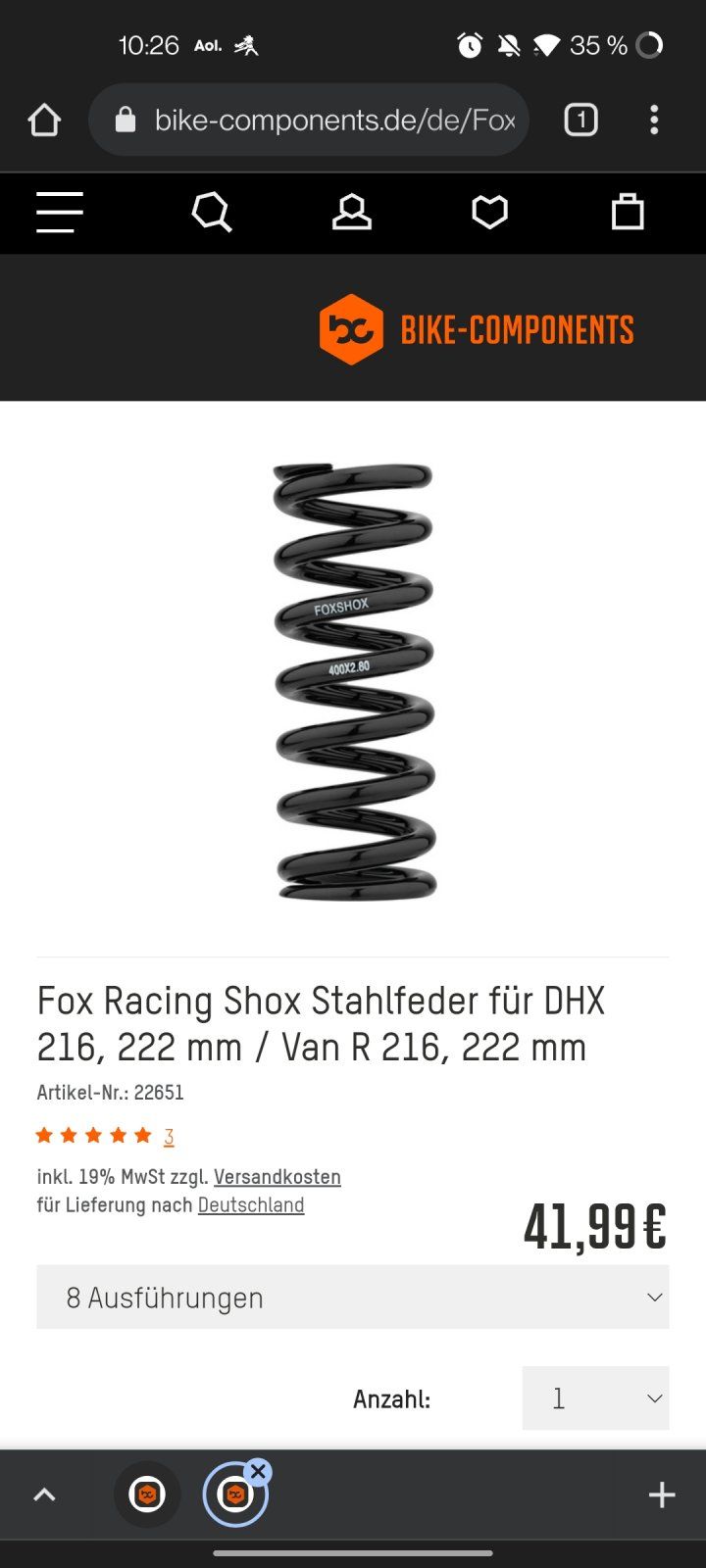Switch to the first tab in the strip

coord(147,1494)
